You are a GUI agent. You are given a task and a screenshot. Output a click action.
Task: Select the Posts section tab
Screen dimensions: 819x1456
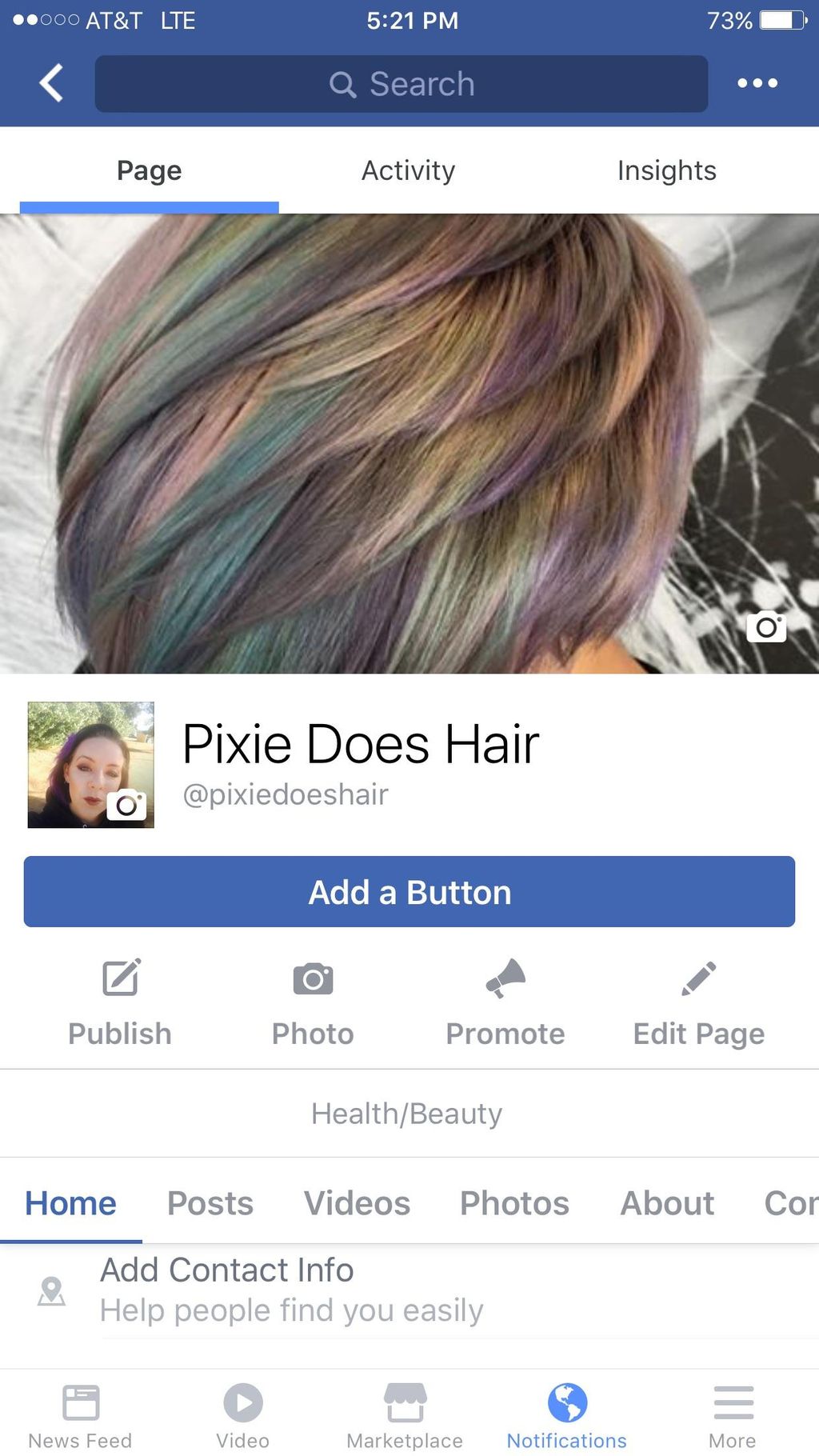tap(210, 1203)
